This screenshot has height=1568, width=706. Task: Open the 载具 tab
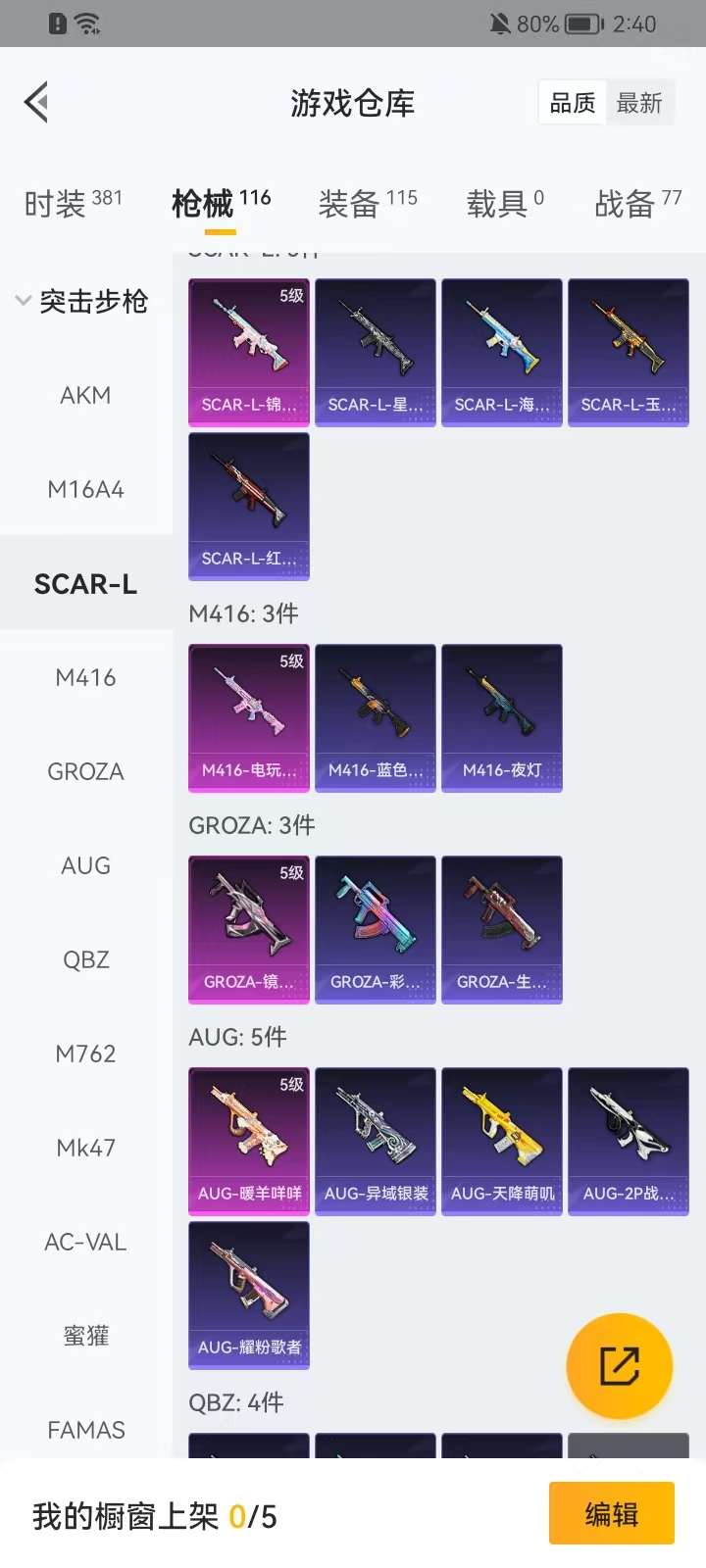tap(505, 203)
